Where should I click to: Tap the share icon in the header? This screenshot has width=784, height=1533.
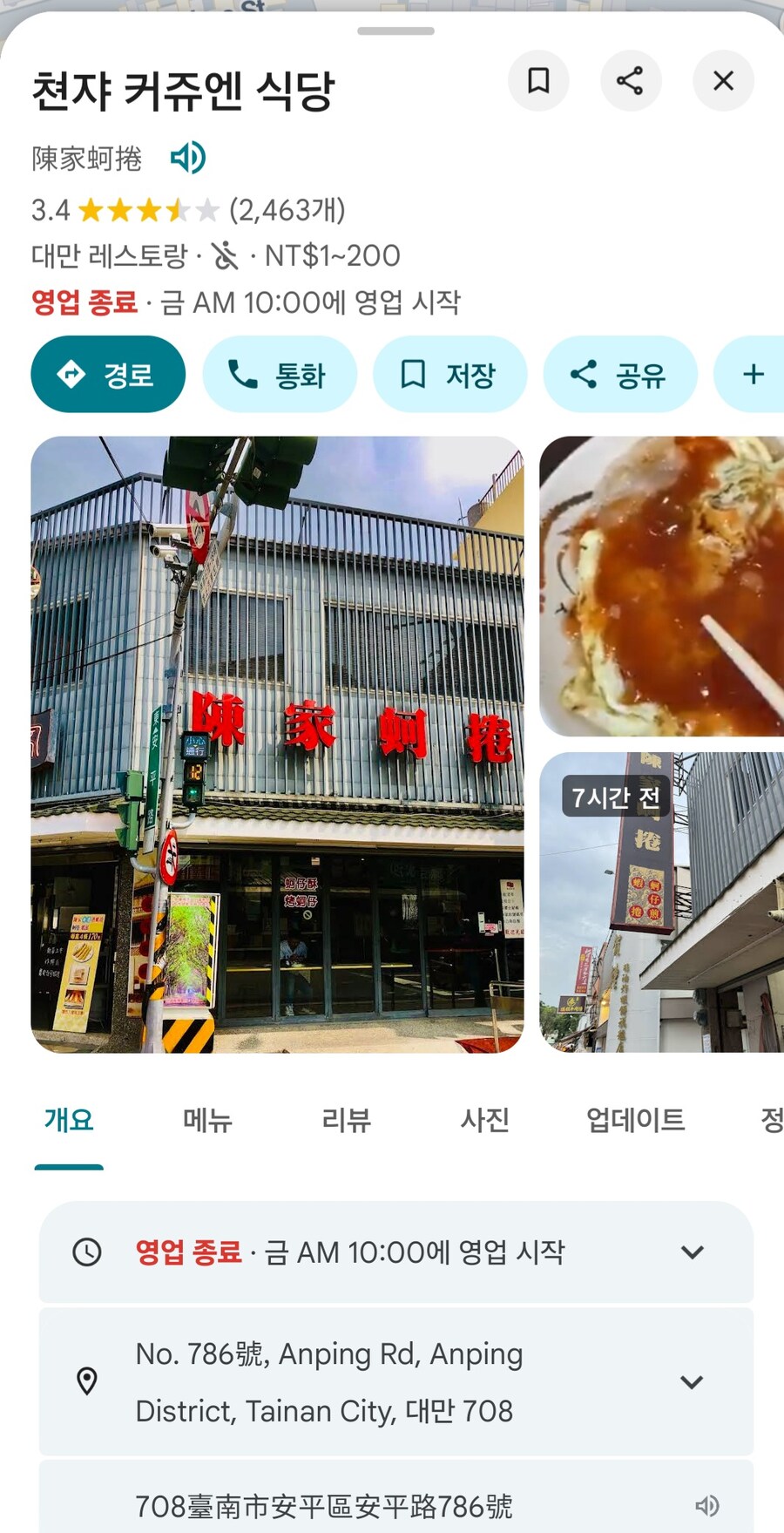pyautogui.click(x=630, y=80)
